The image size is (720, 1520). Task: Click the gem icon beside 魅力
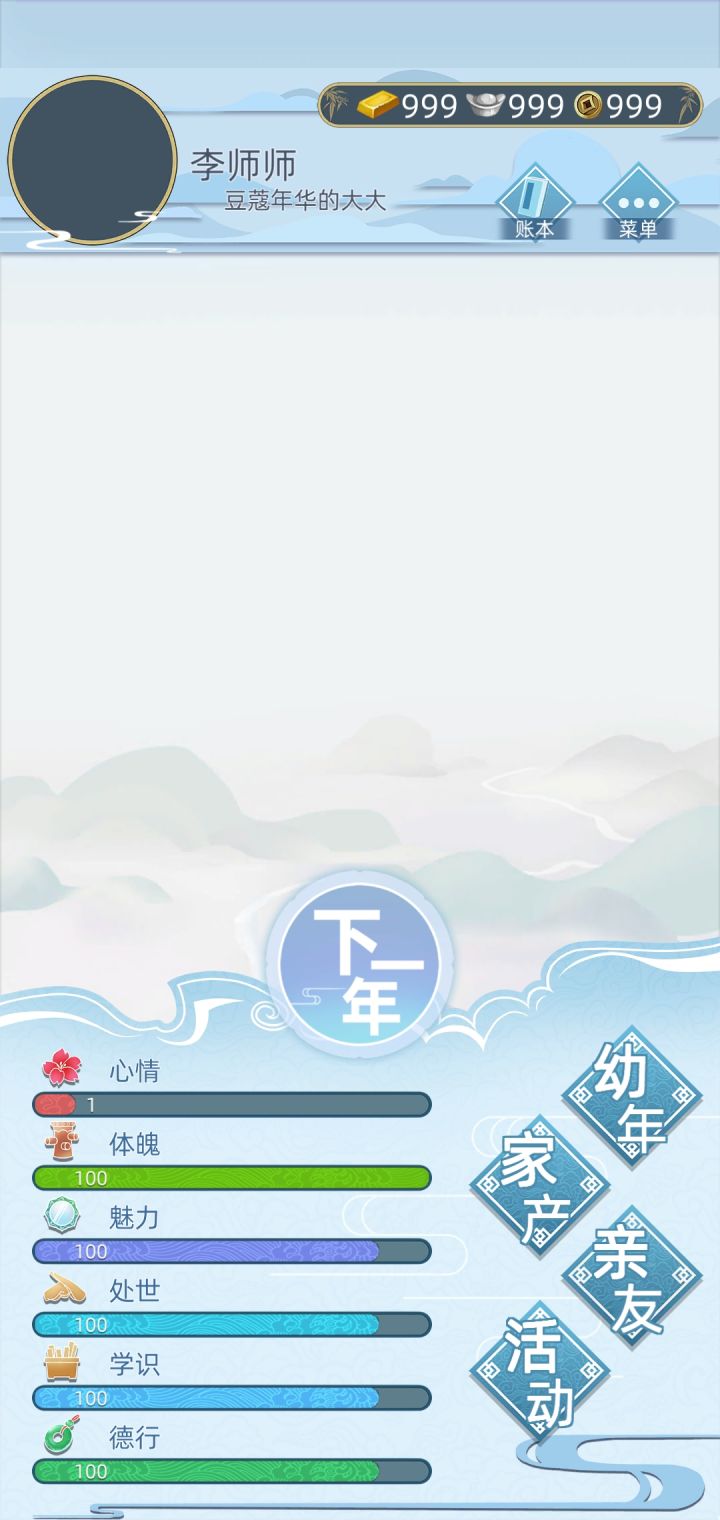pyautogui.click(x=62, y=1217)
